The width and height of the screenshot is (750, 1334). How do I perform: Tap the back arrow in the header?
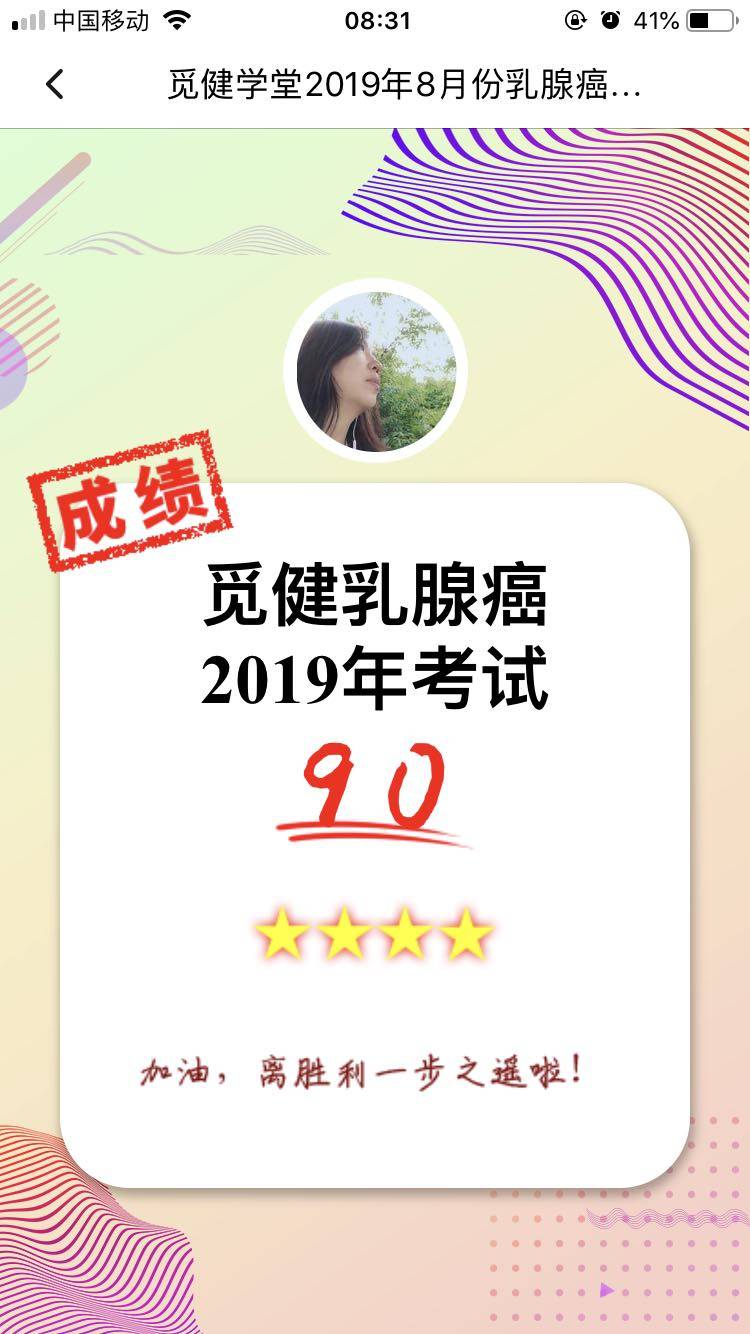(x=55, y=85)
